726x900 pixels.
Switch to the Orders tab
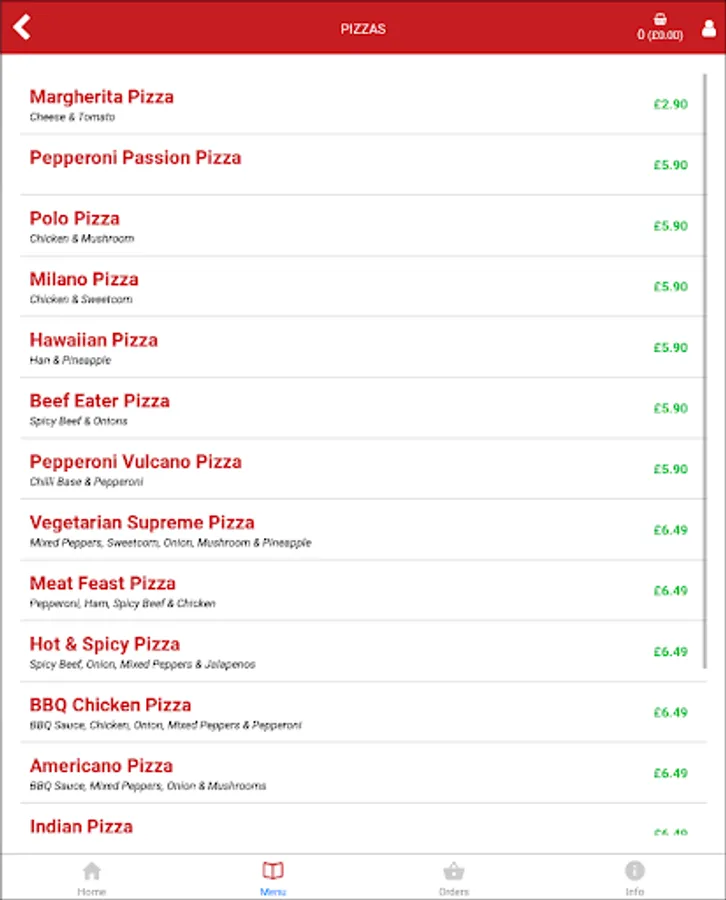453,877
